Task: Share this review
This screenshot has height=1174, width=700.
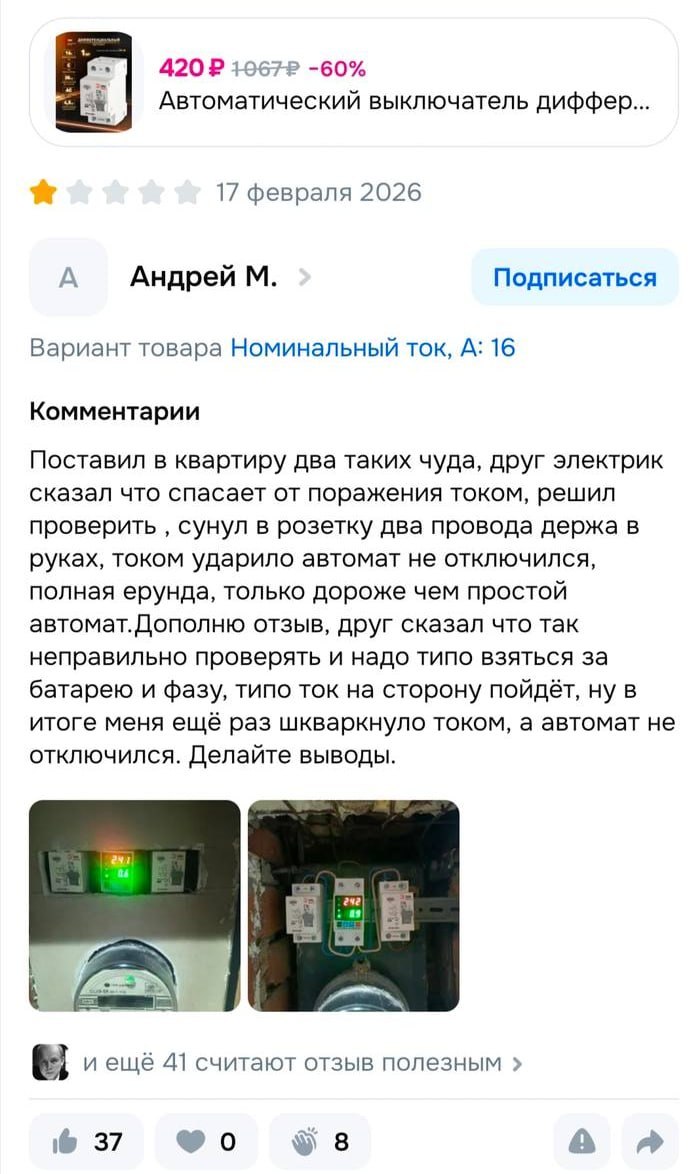Action: click(x=650, y=1141)
